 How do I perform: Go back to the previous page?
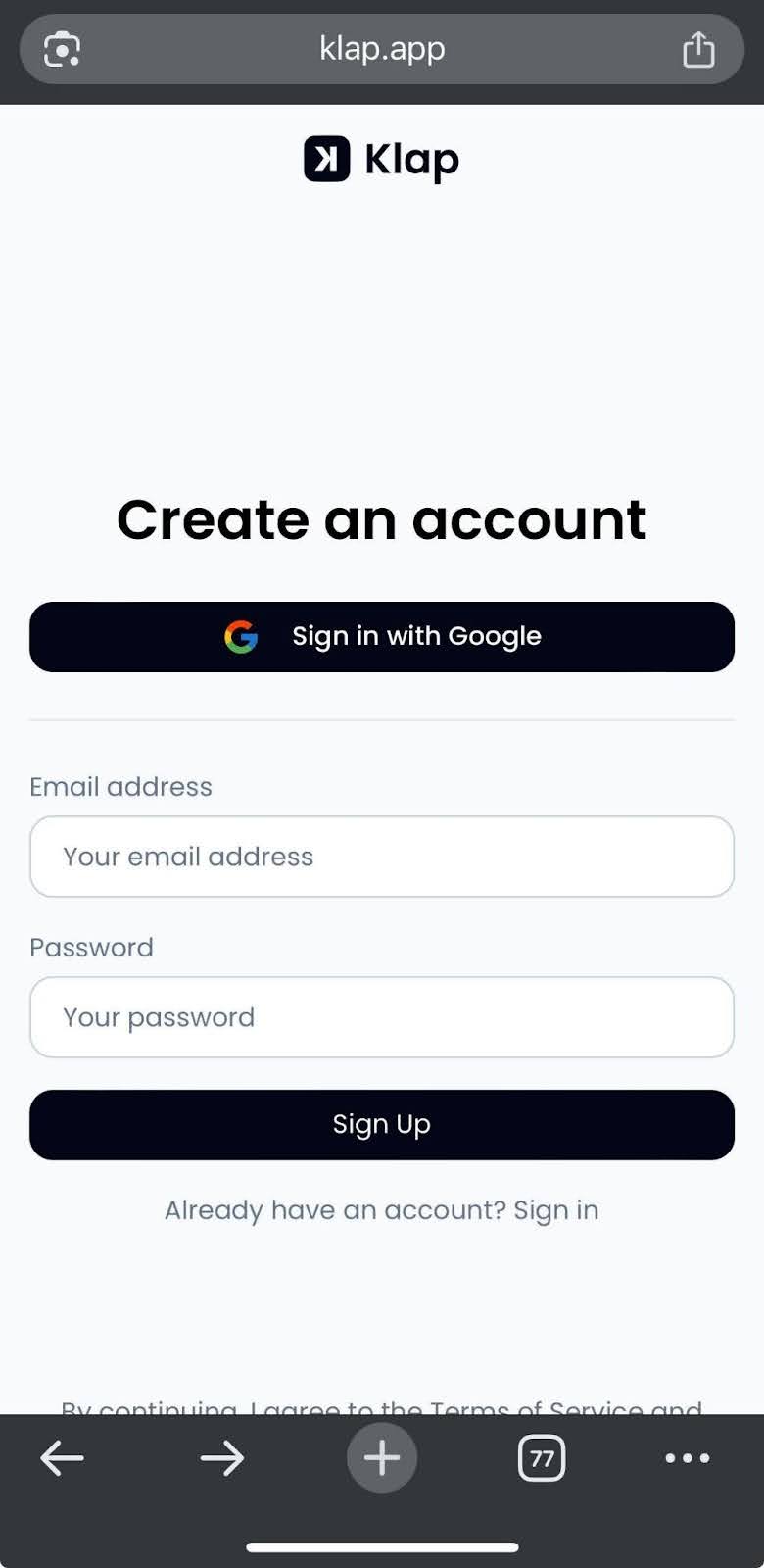(62, 1458)
